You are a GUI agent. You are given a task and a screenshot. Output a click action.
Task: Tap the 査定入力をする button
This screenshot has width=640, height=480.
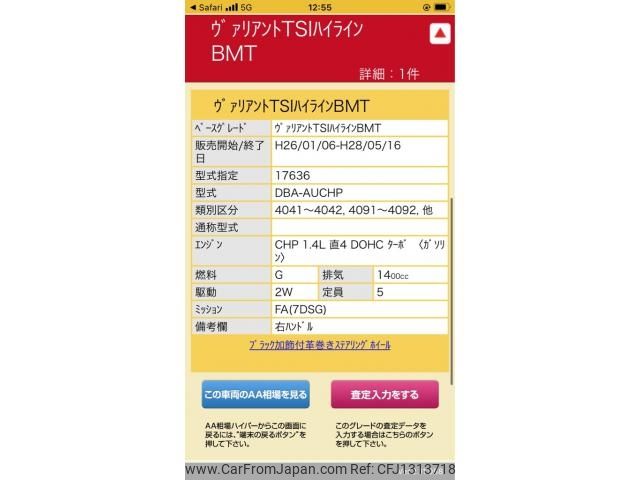pyautogui.click(x=384, y=394)
